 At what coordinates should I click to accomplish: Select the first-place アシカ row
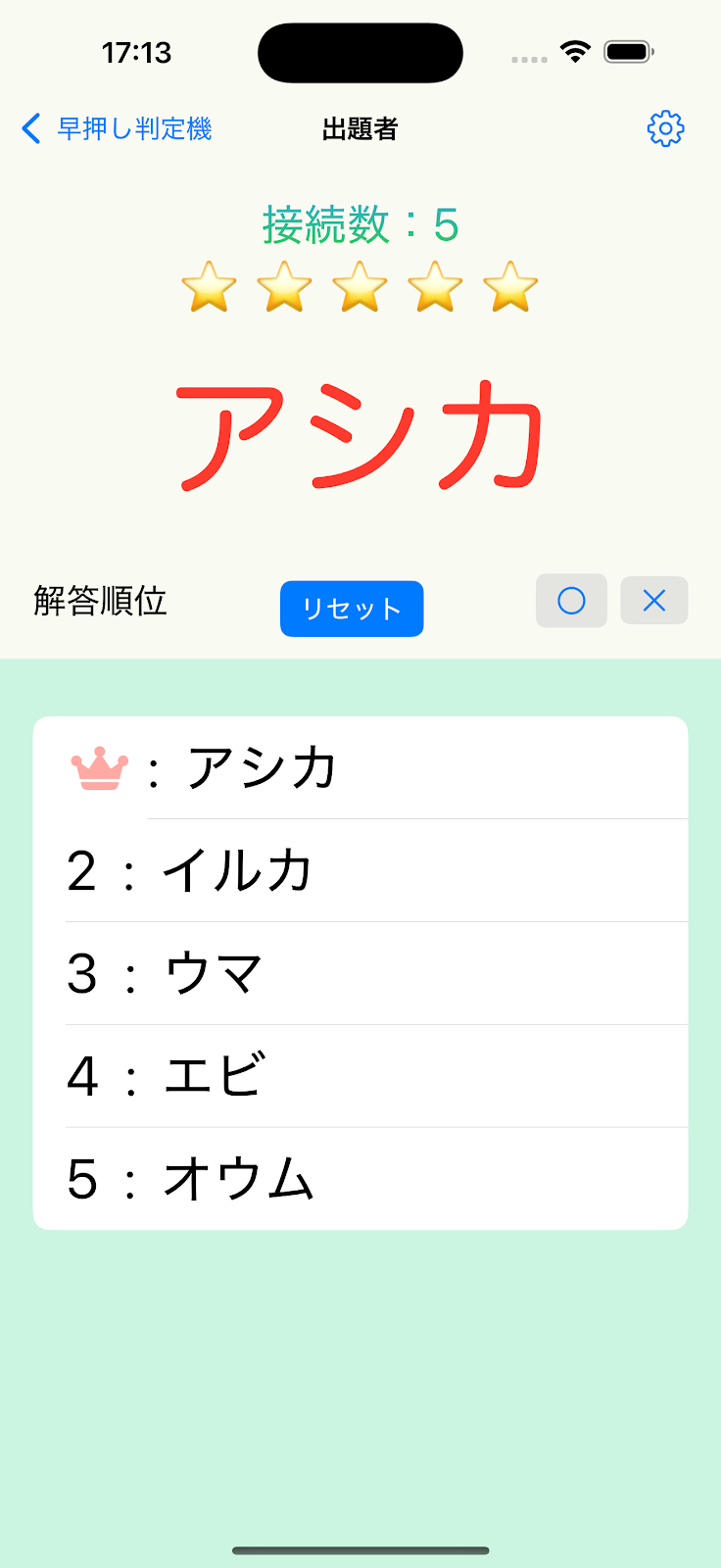click(360, 767)
